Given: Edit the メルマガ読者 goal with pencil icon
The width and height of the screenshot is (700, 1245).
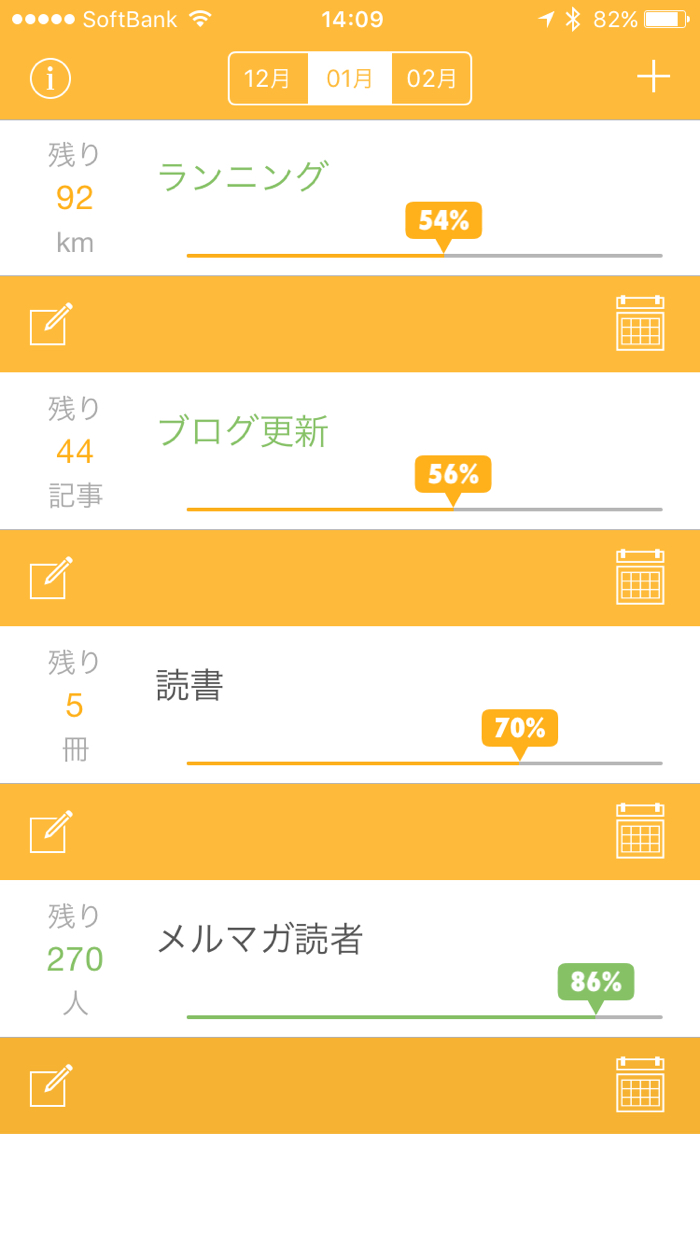Looking at the screenshot, I should [x=51, y=1086].
